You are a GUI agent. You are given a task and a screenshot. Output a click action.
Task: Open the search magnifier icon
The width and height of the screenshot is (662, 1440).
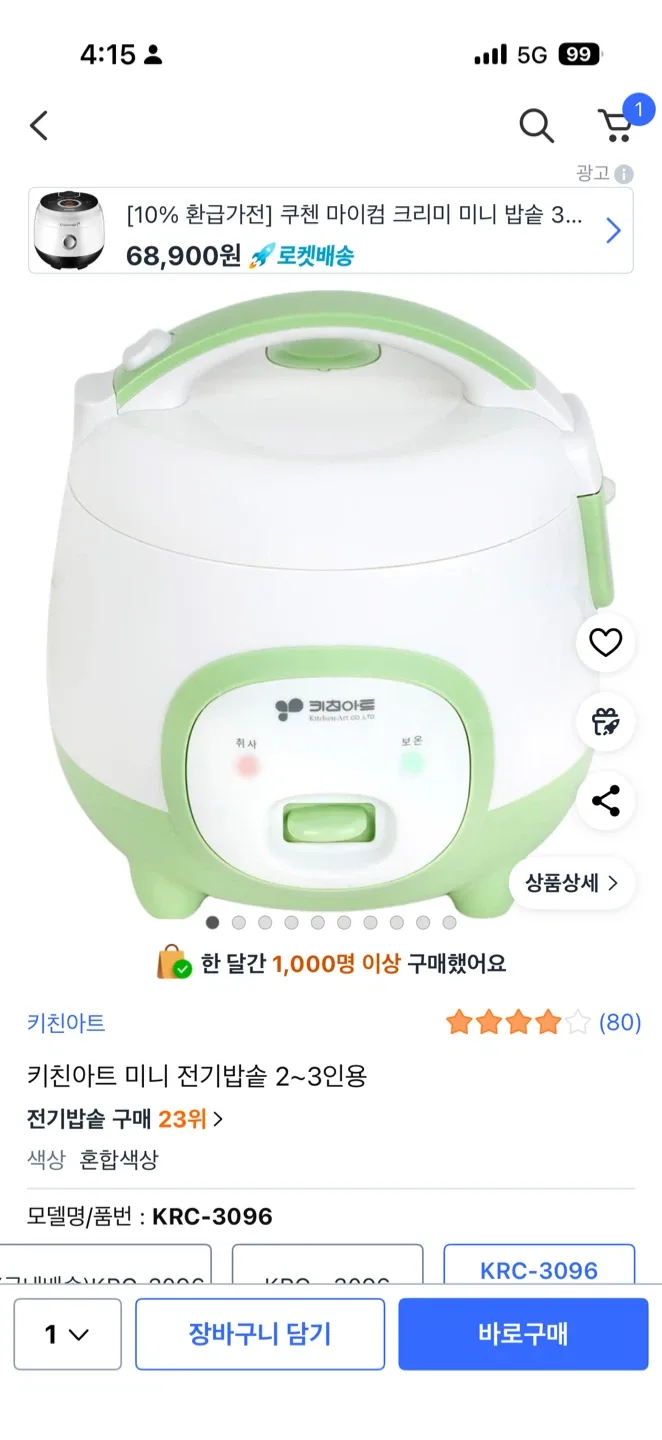tap(536, 126)
